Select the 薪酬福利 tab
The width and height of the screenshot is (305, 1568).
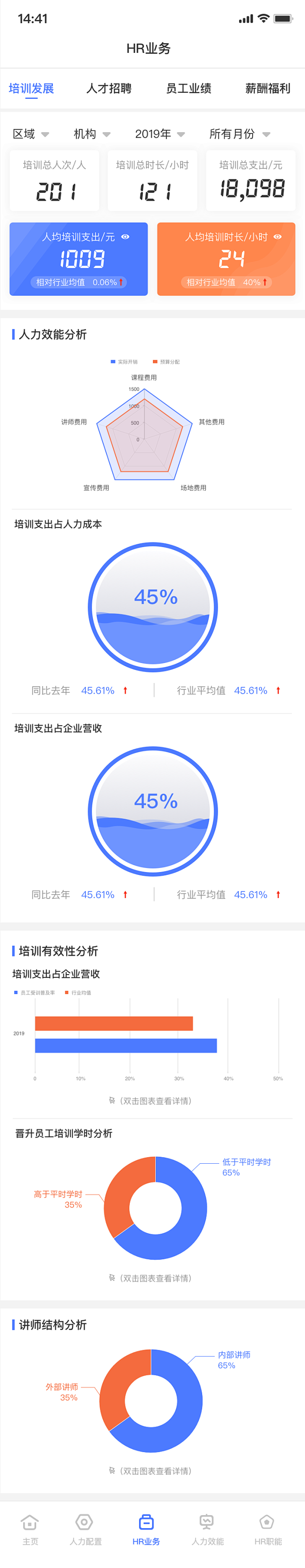[x=267, y=89]
